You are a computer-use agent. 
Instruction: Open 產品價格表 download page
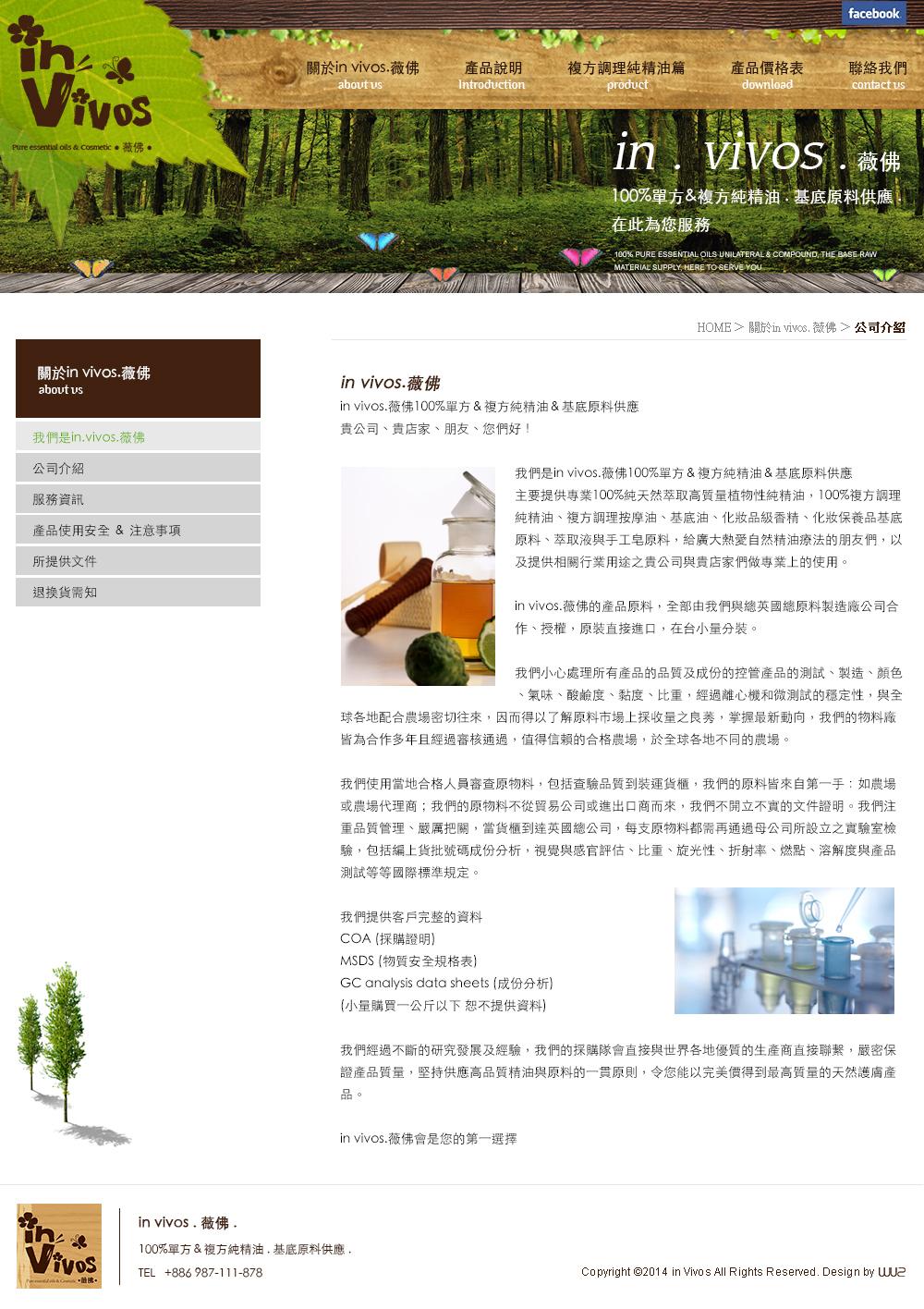pyautogui.click(x=767, y=75)
